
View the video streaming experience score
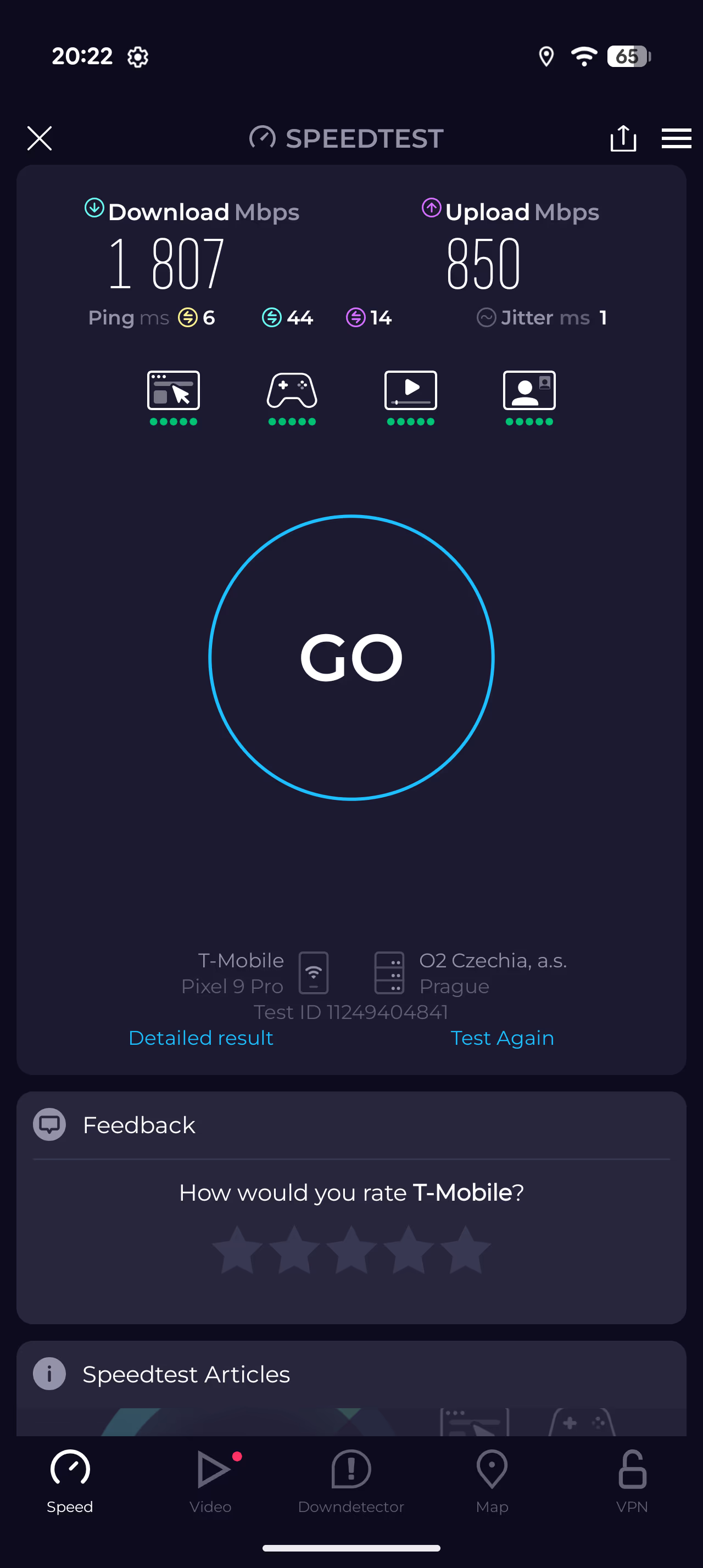tap(411, 396)
